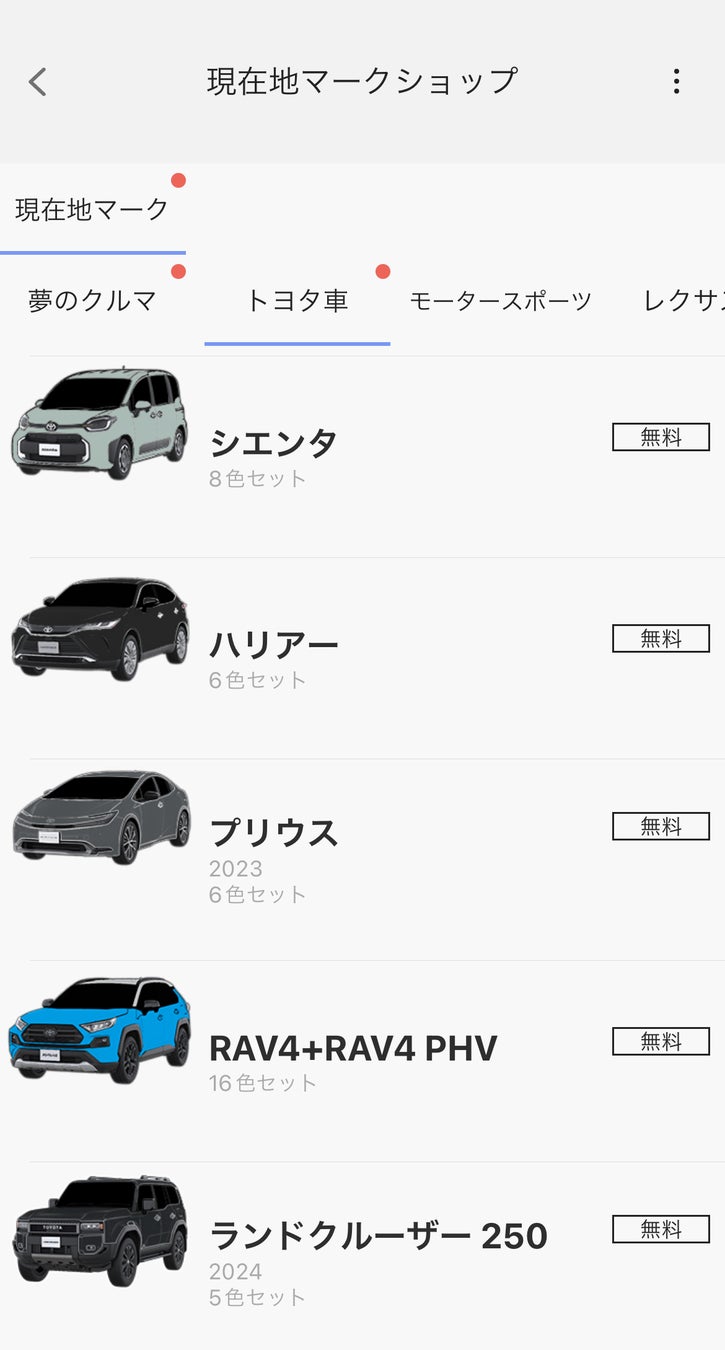Get ハリアー with its 無料 button
Viewport: 725px width, 1350px height.
click(660, 638)
